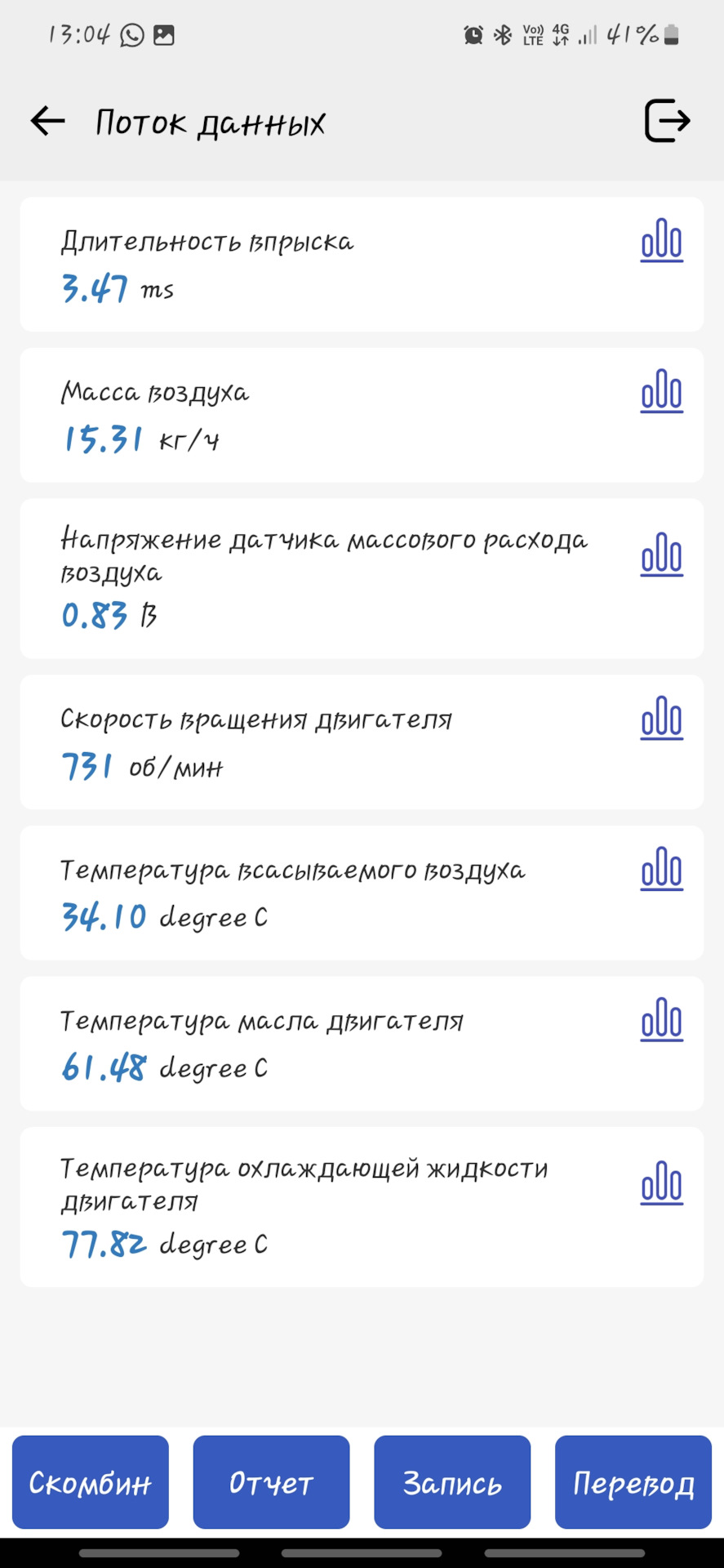Open graph for Скорость вращения двигателя
This screenshot has width=724, height=1568.
[x=661, y=718]
